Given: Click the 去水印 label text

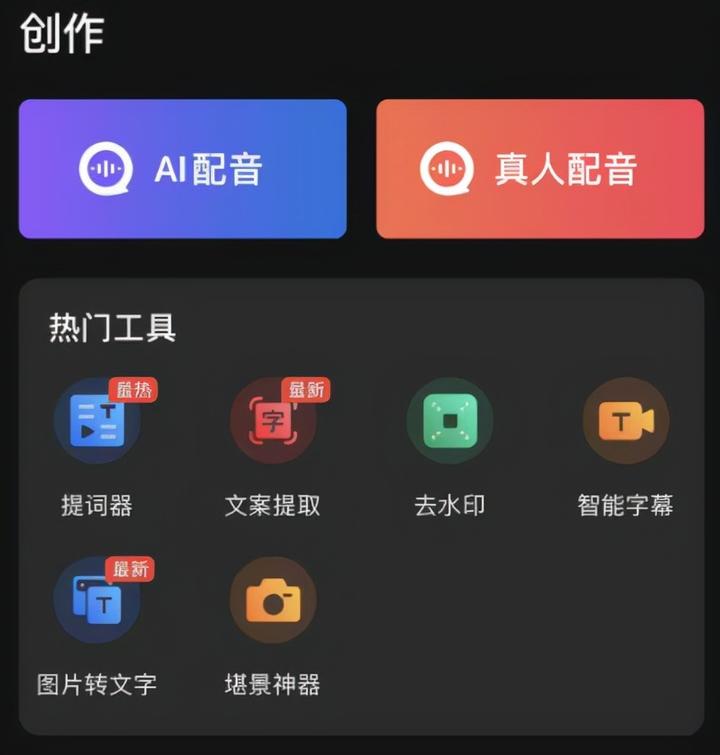Looking at the screenshot, I should [449, 506].
